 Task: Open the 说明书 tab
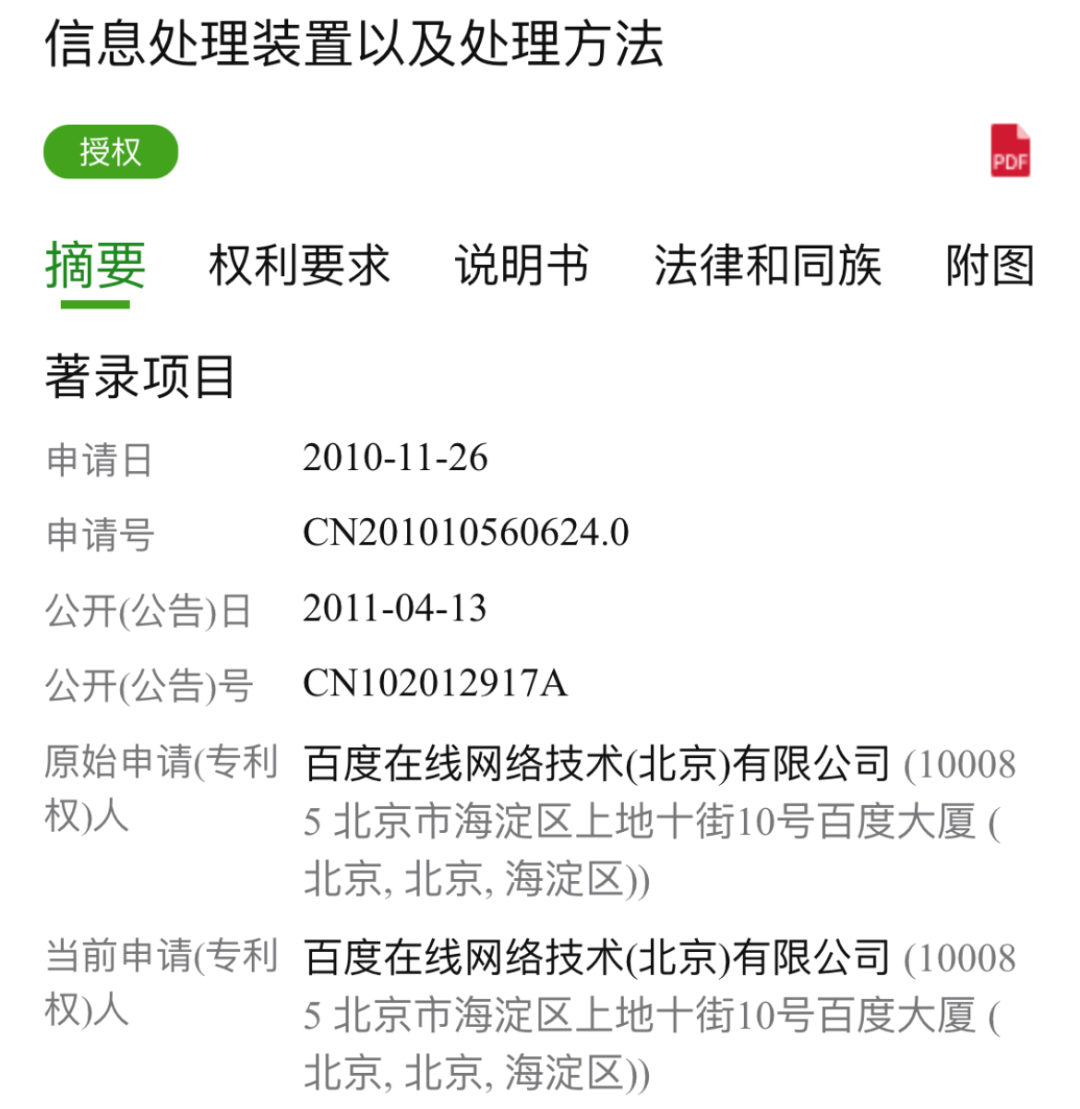(x=521, y=266)
